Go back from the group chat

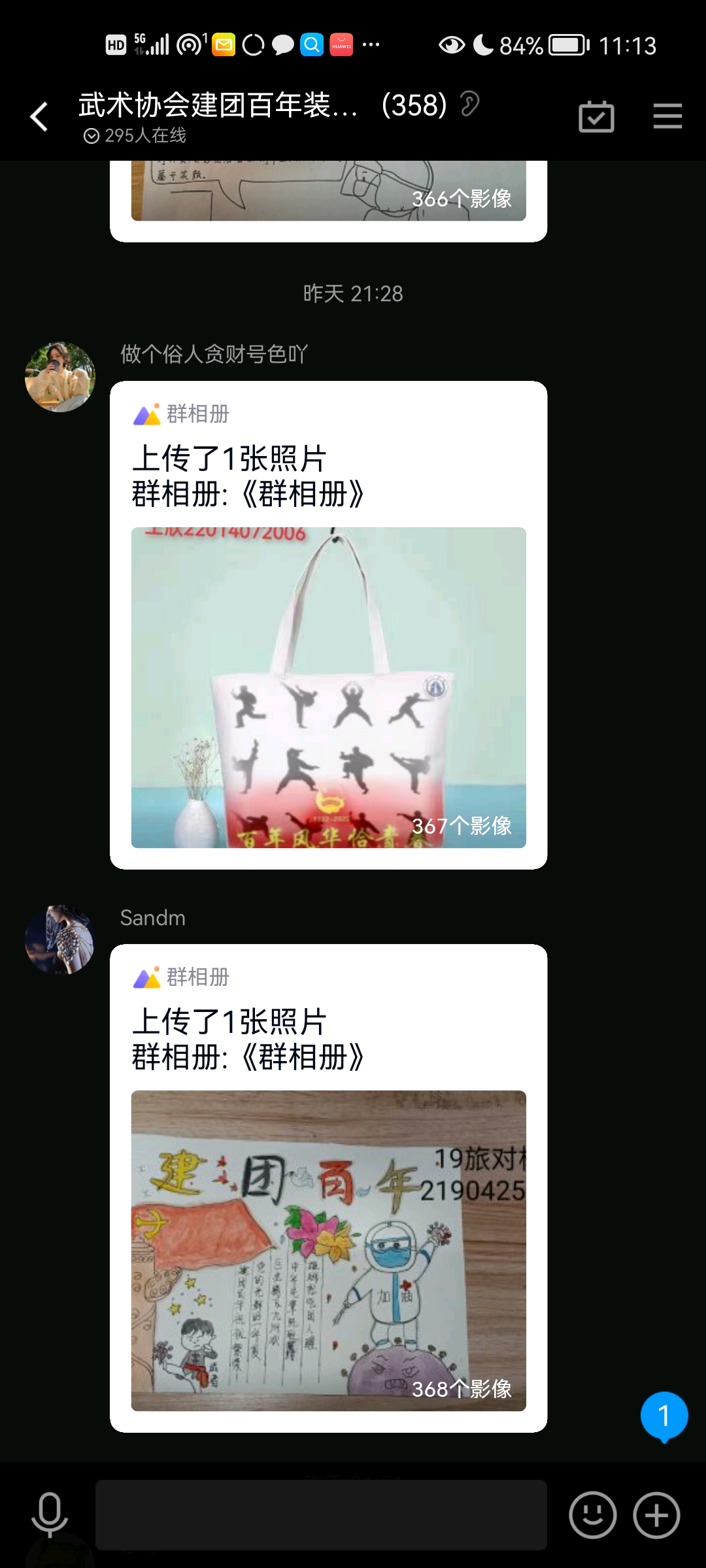tap(39, 118)
